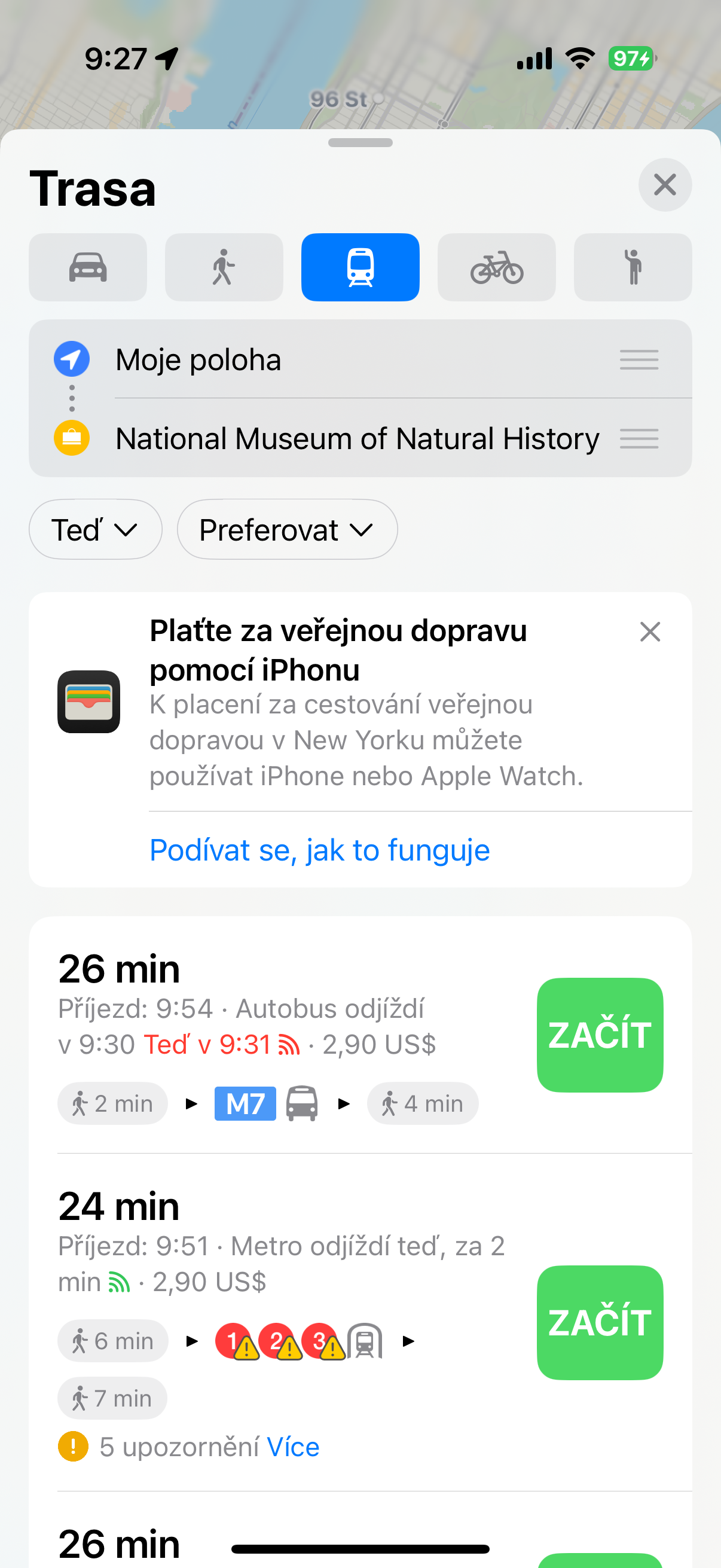Start the 24 min metro route
Image resolution: width=721 pixels, height=1568 pixels.
(599, 1322)
